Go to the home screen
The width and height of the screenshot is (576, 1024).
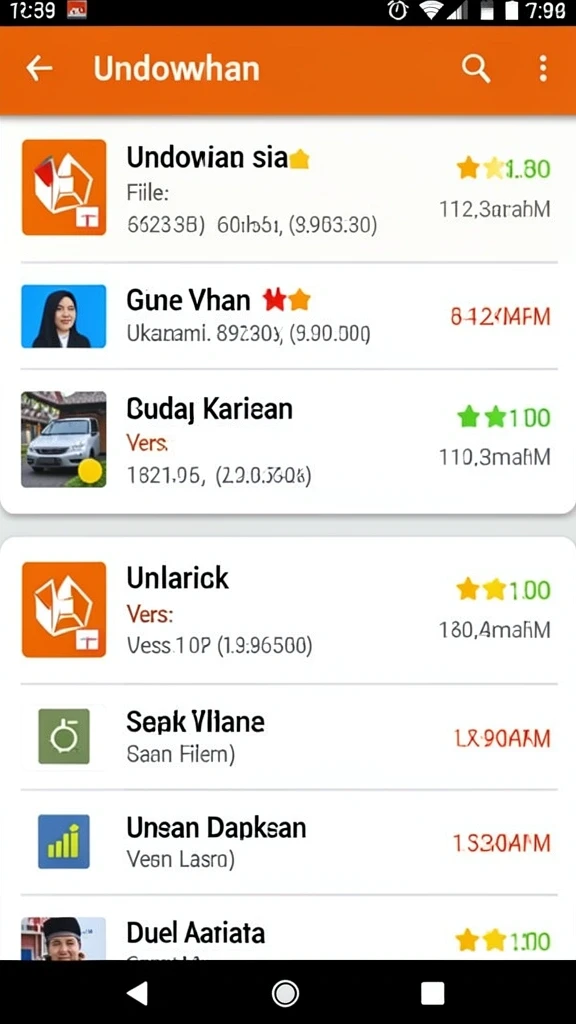(285, 993)
